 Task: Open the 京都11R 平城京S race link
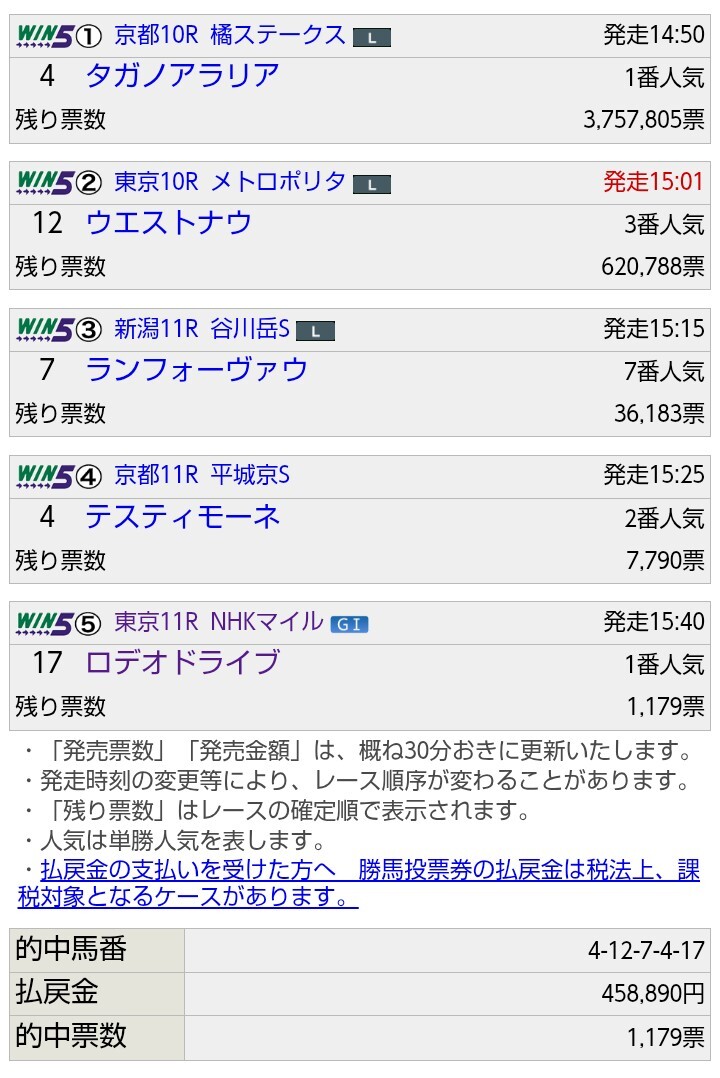(x=201, y=475)
